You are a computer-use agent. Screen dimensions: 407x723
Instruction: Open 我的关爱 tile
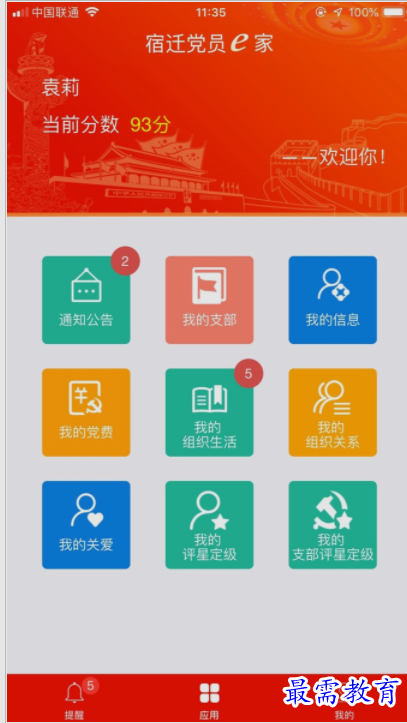pyautogui.click(x=86, y=525)
